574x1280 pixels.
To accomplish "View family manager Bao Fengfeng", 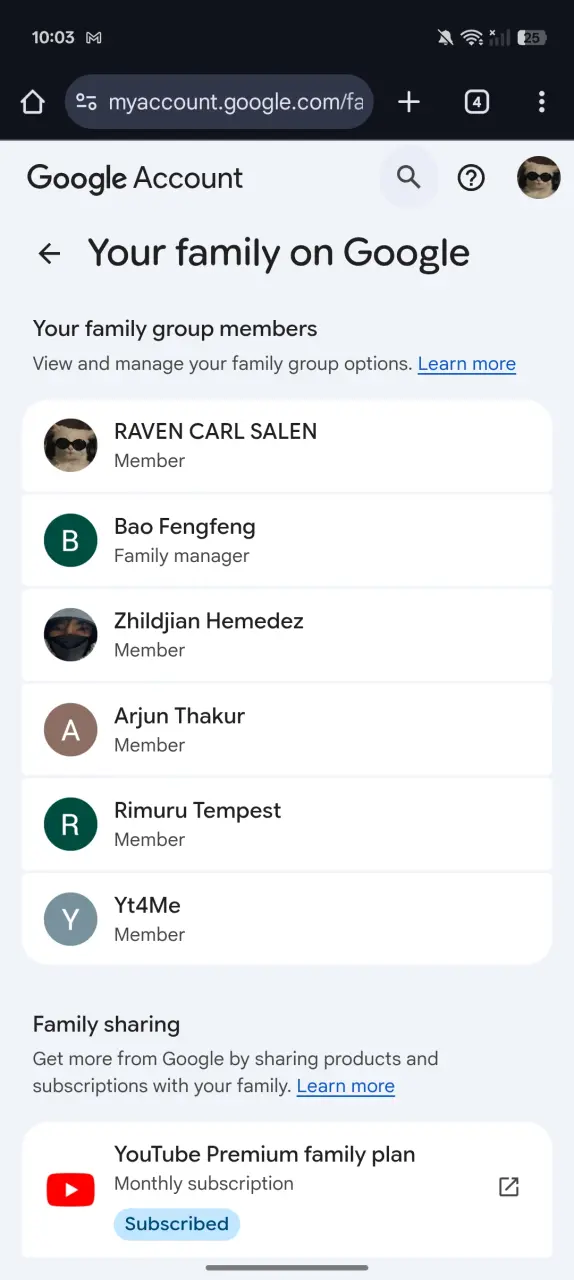I will point(287,540).
